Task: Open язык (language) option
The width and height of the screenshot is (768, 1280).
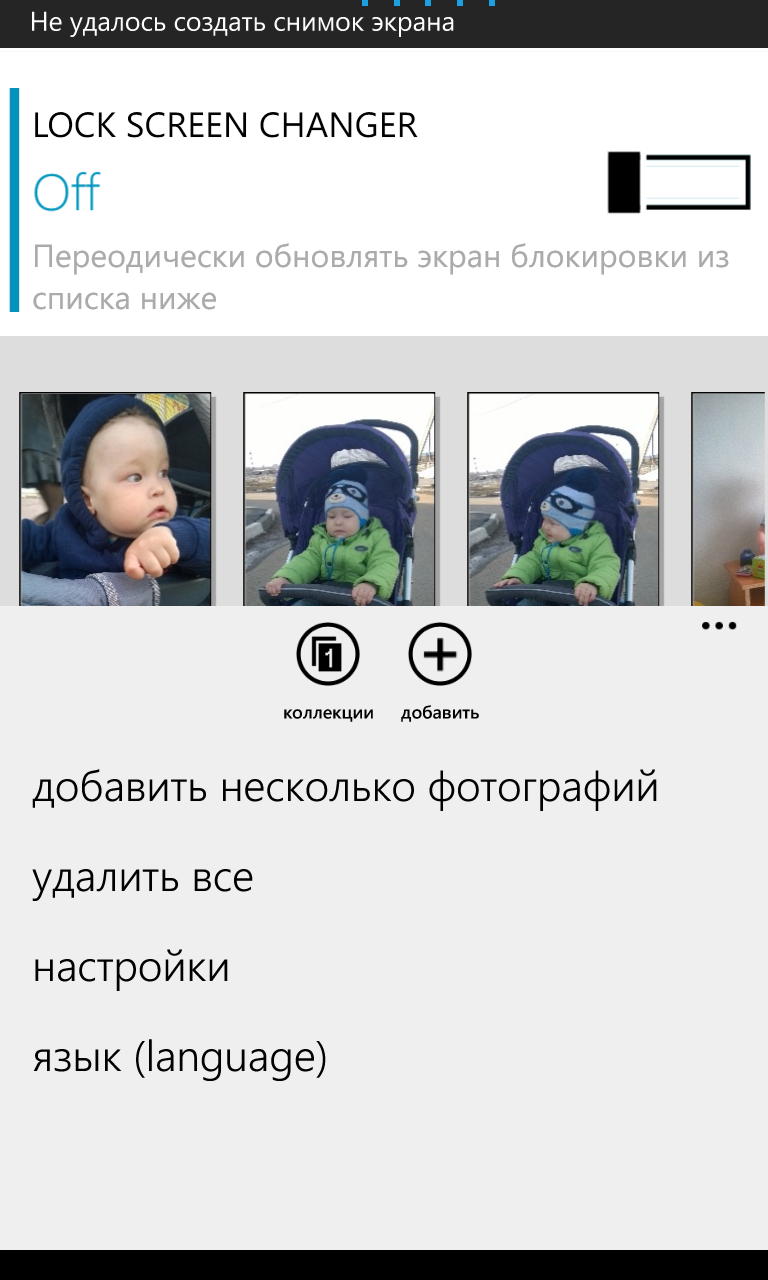Action: tap(180, 1058)
